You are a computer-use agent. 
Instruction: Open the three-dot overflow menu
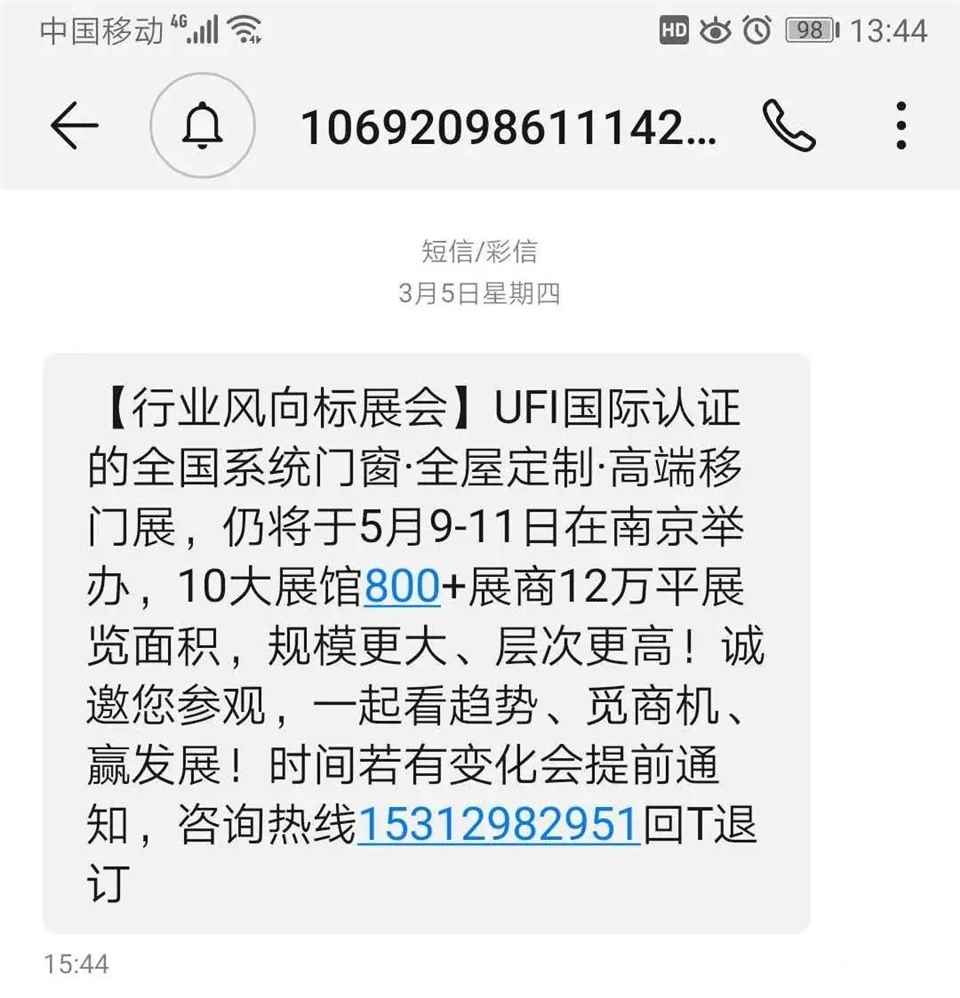901,126
